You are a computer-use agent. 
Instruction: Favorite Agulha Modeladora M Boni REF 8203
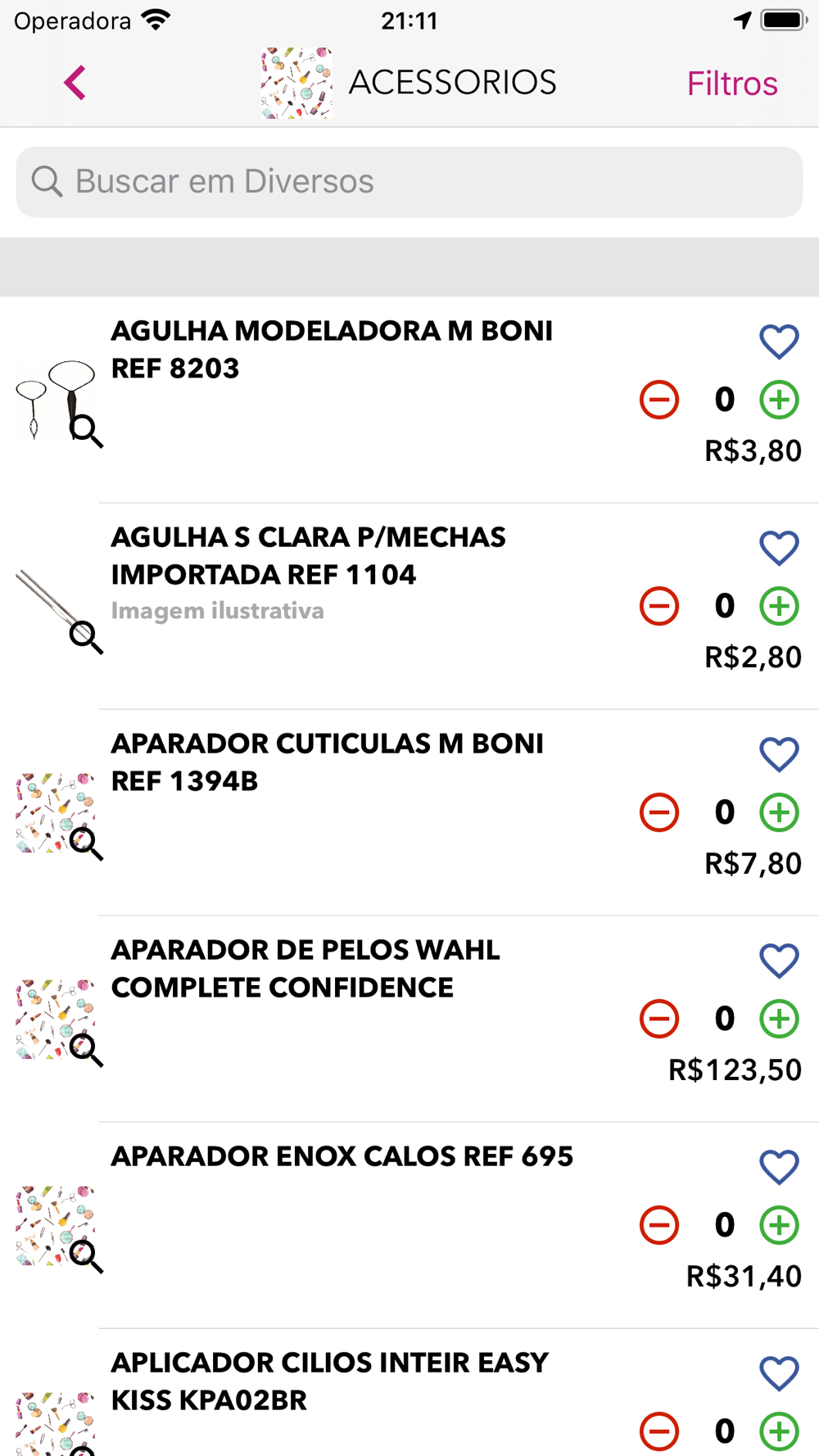coord(779,341)
